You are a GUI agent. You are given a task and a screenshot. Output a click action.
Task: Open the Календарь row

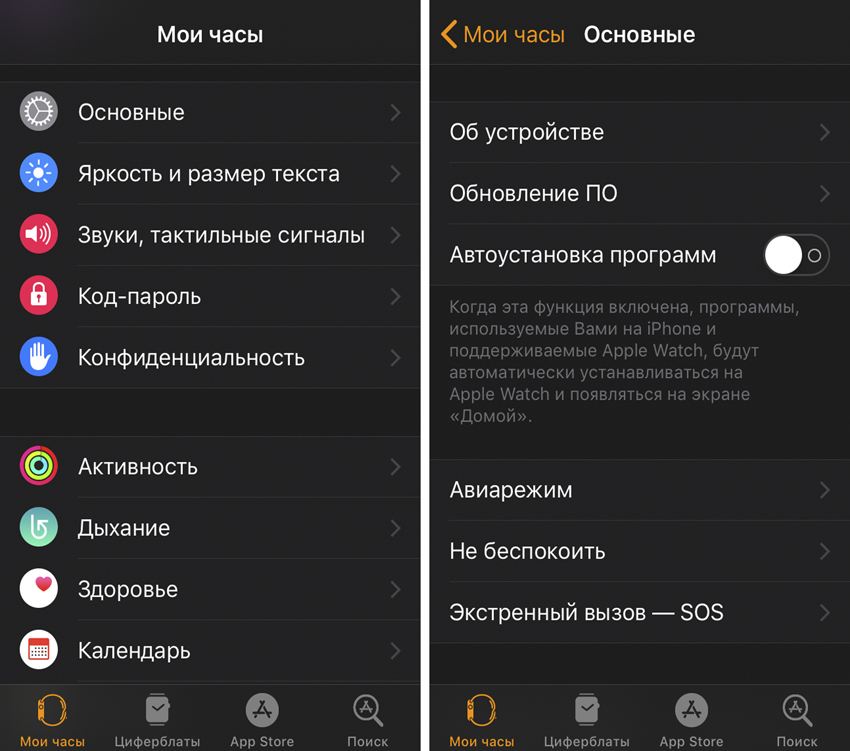click(210, 650)
